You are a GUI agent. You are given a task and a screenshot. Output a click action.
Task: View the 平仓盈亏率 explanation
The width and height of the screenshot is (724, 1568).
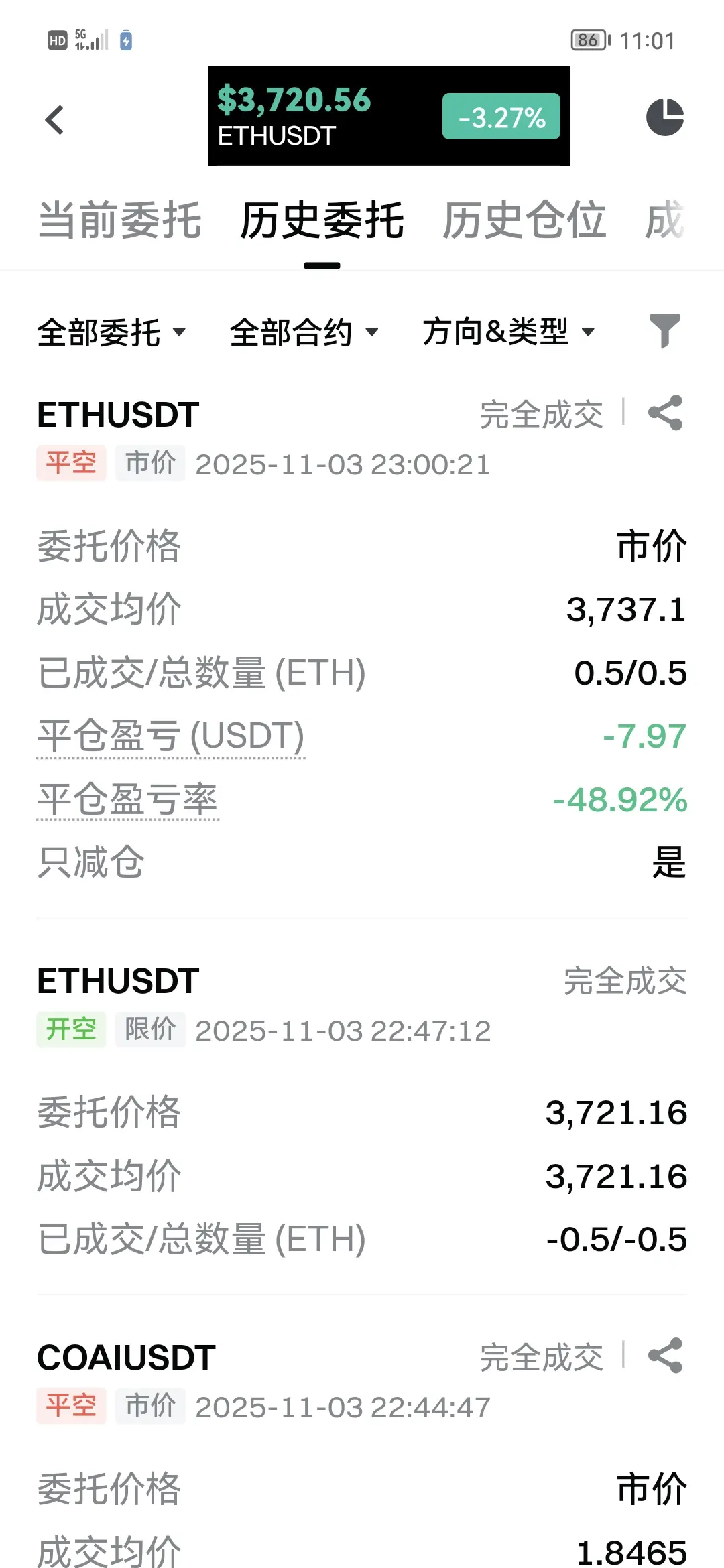[127, 799]
